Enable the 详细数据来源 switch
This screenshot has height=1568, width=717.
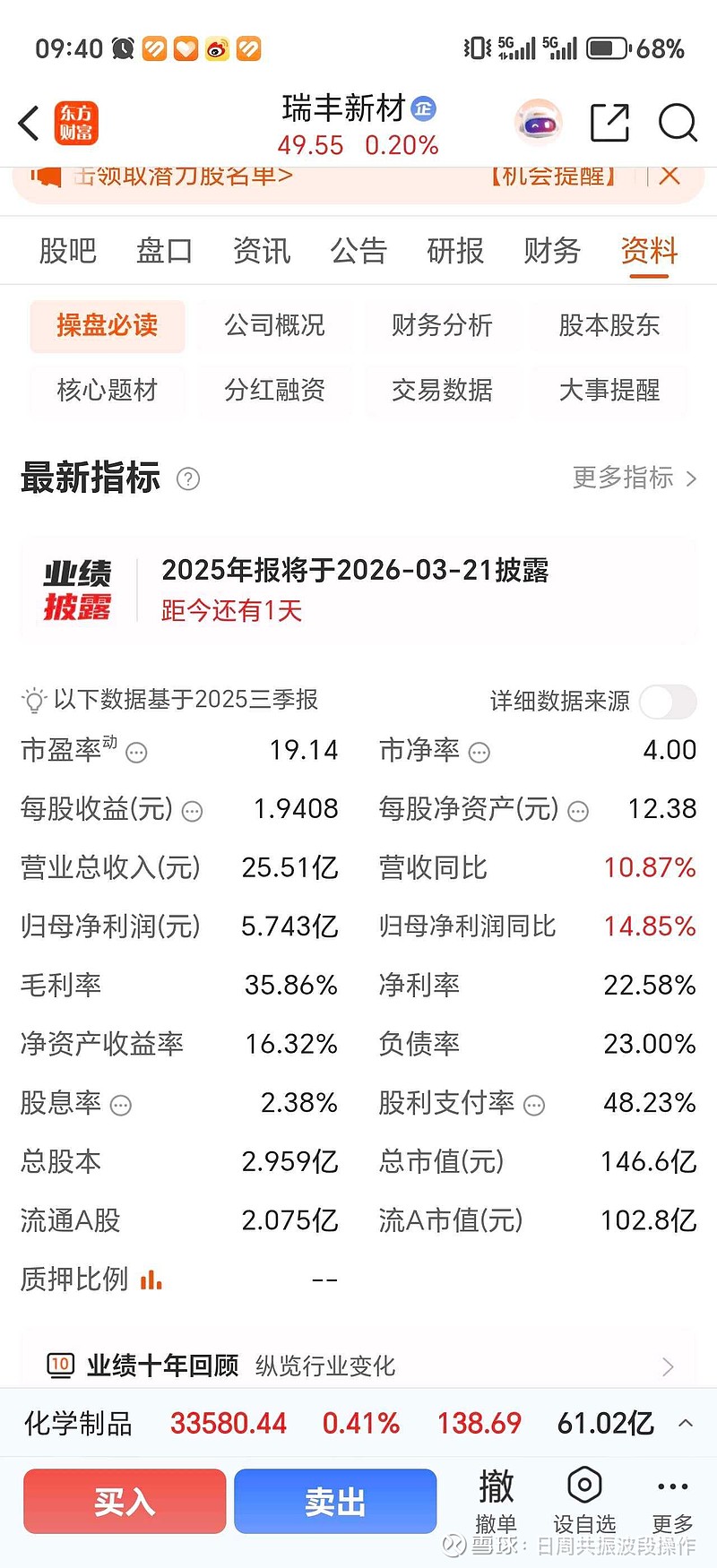[669, 702]
